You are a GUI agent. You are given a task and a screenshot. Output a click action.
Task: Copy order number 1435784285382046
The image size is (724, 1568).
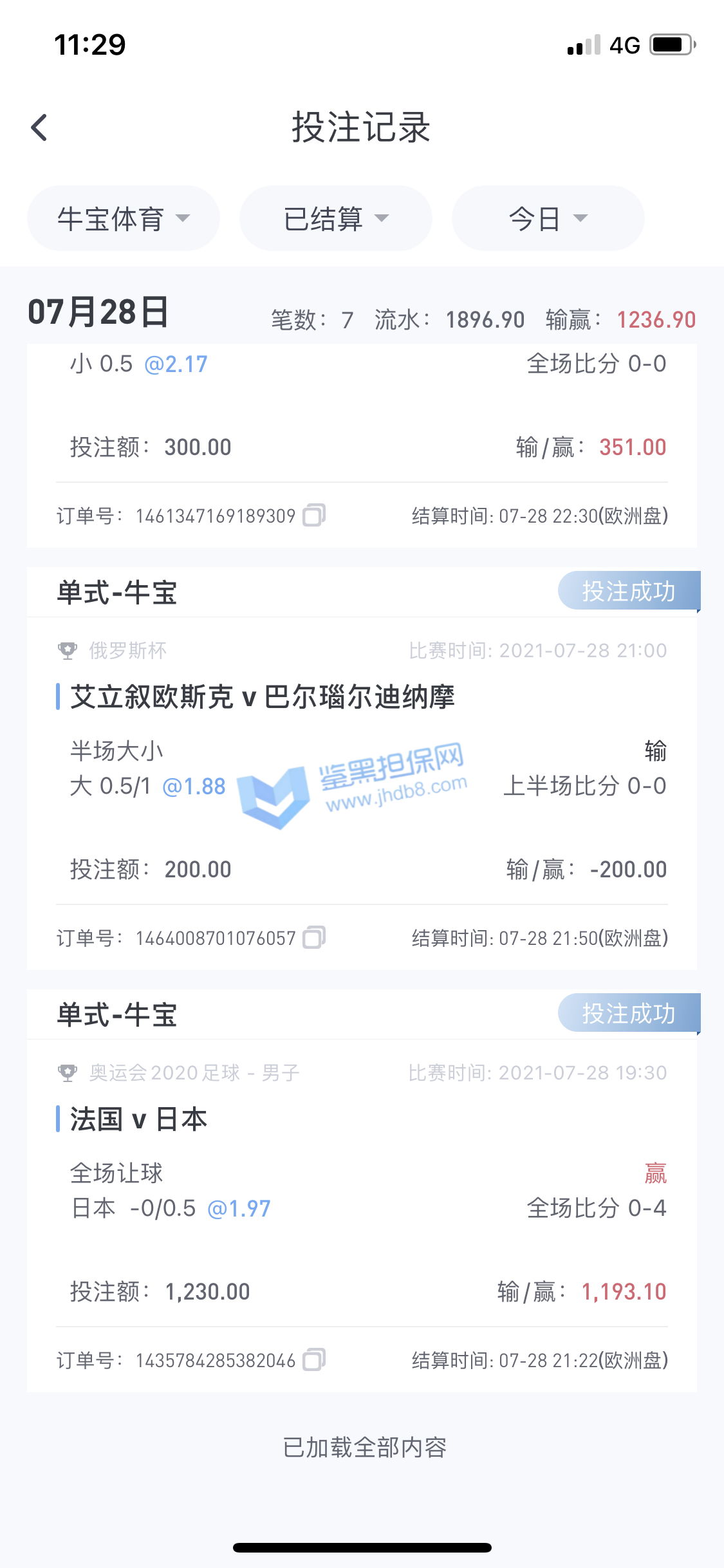click(x=314, y=1359)
